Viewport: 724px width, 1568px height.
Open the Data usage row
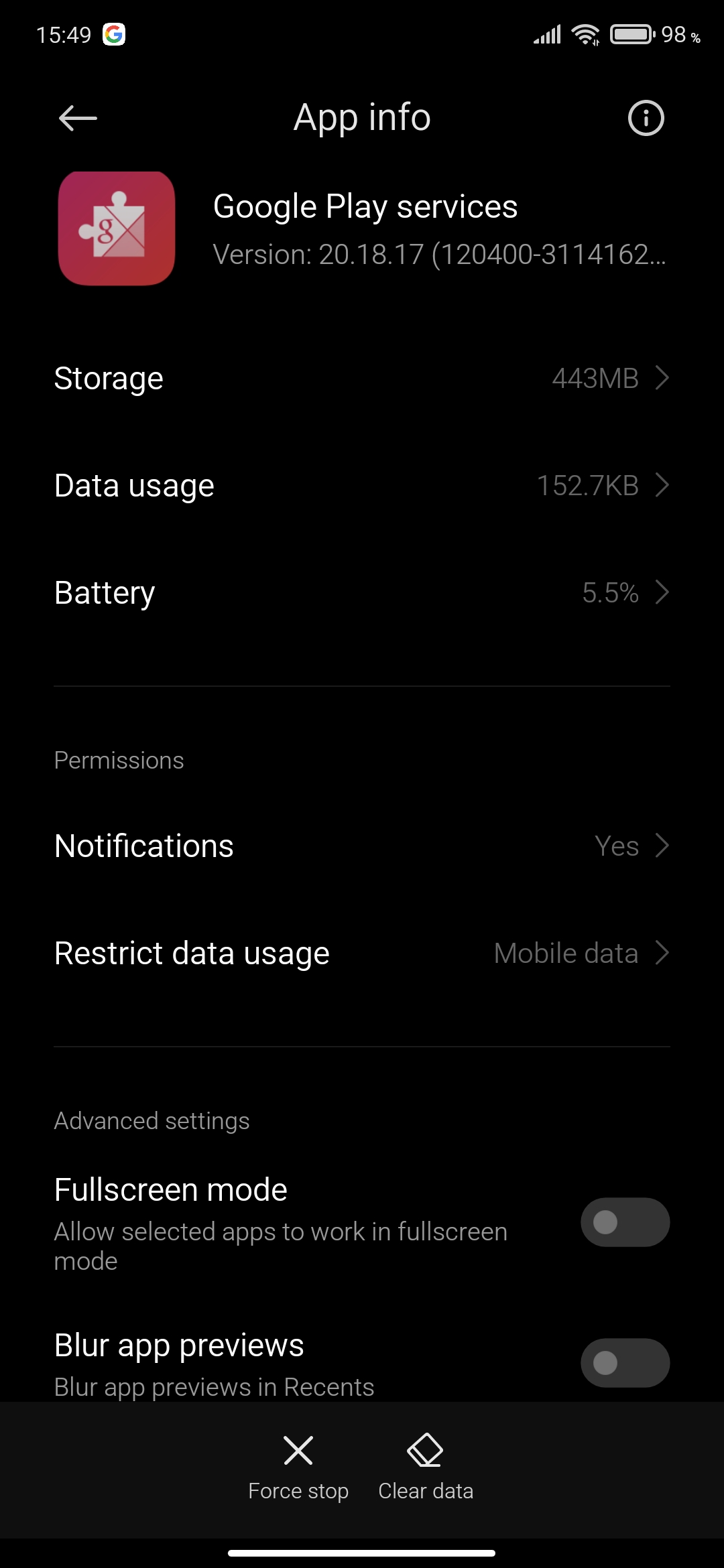pos(362,486)
